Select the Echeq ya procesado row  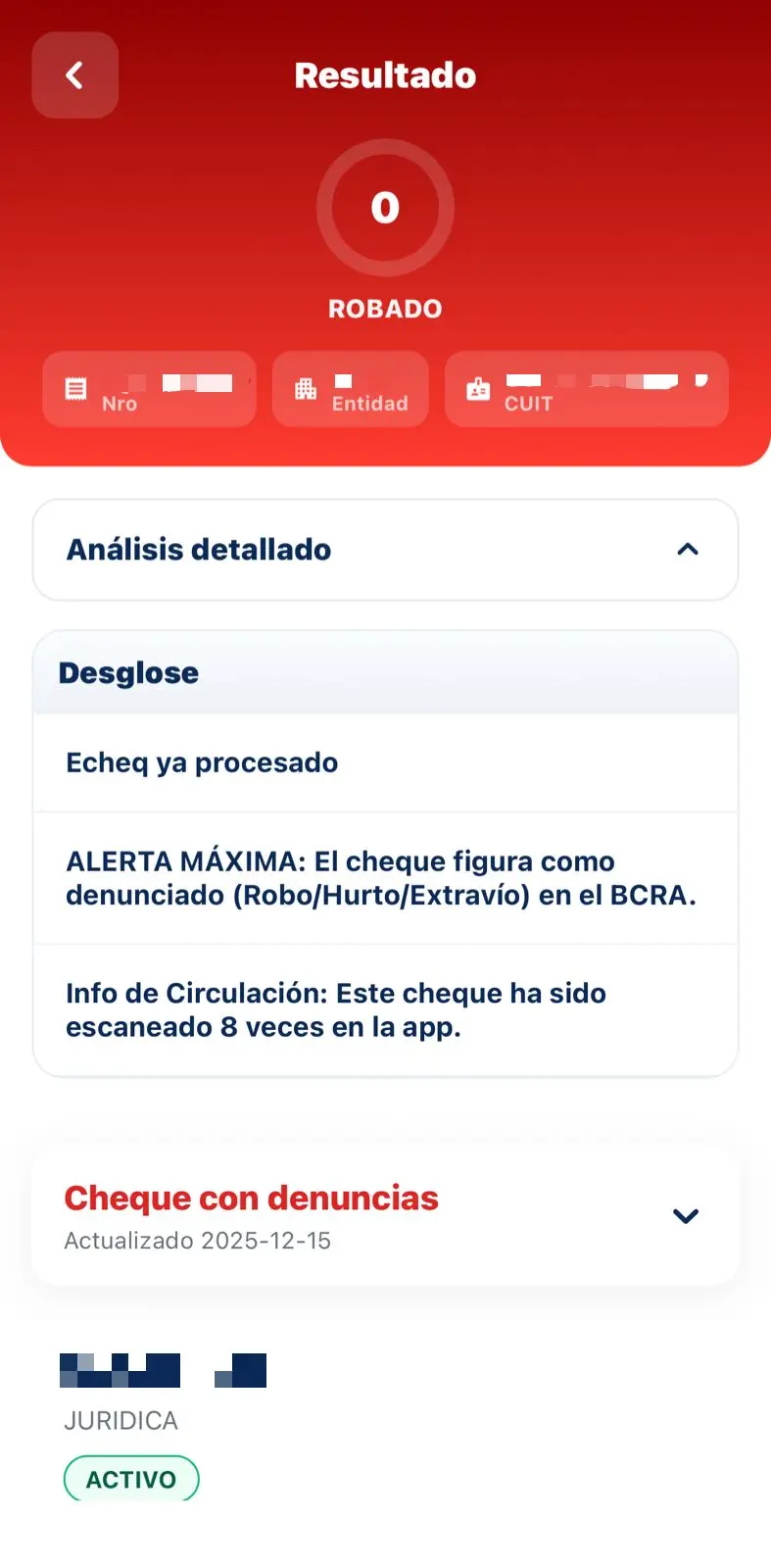202,761
